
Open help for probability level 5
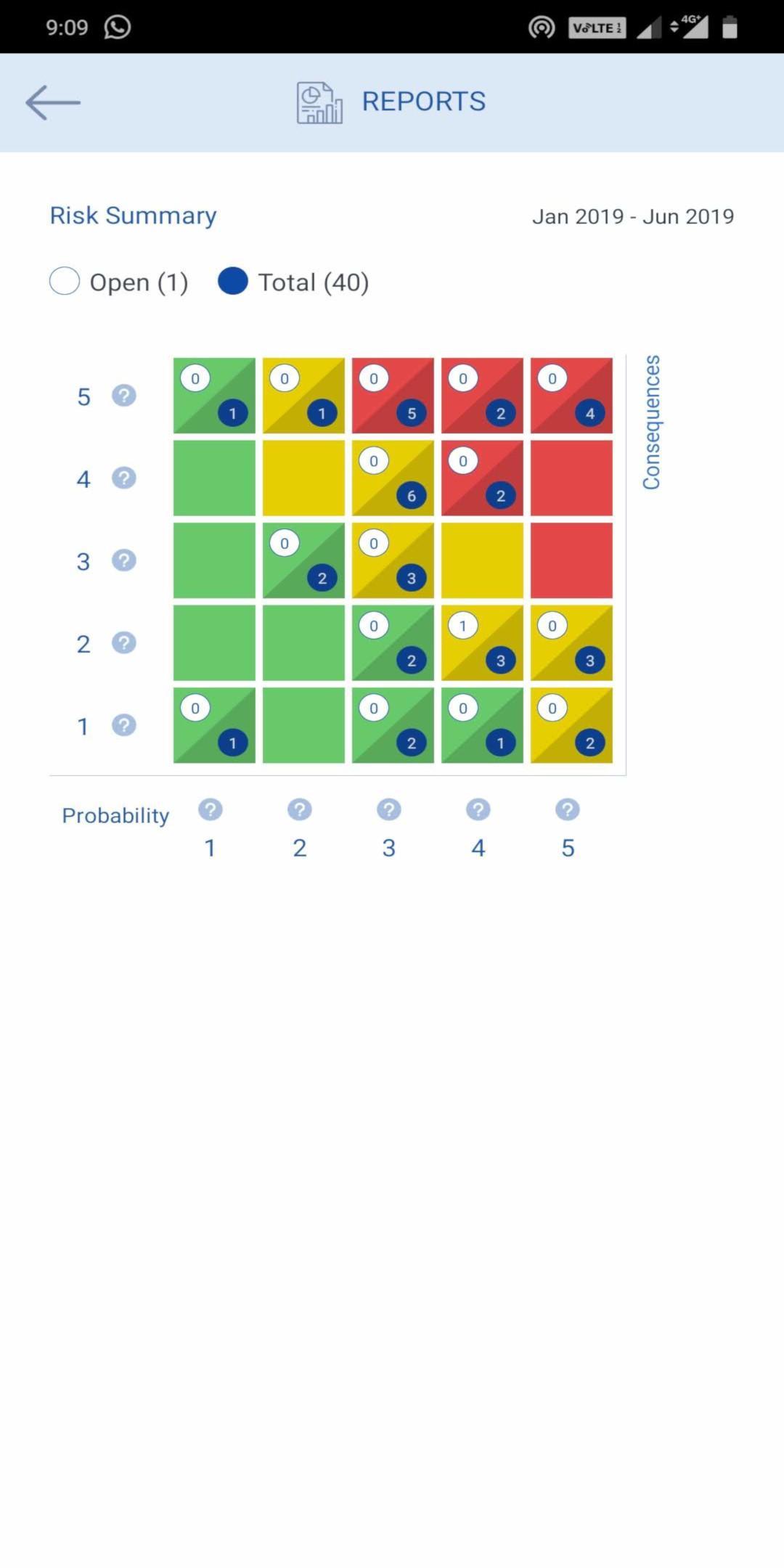coord(568,809)
